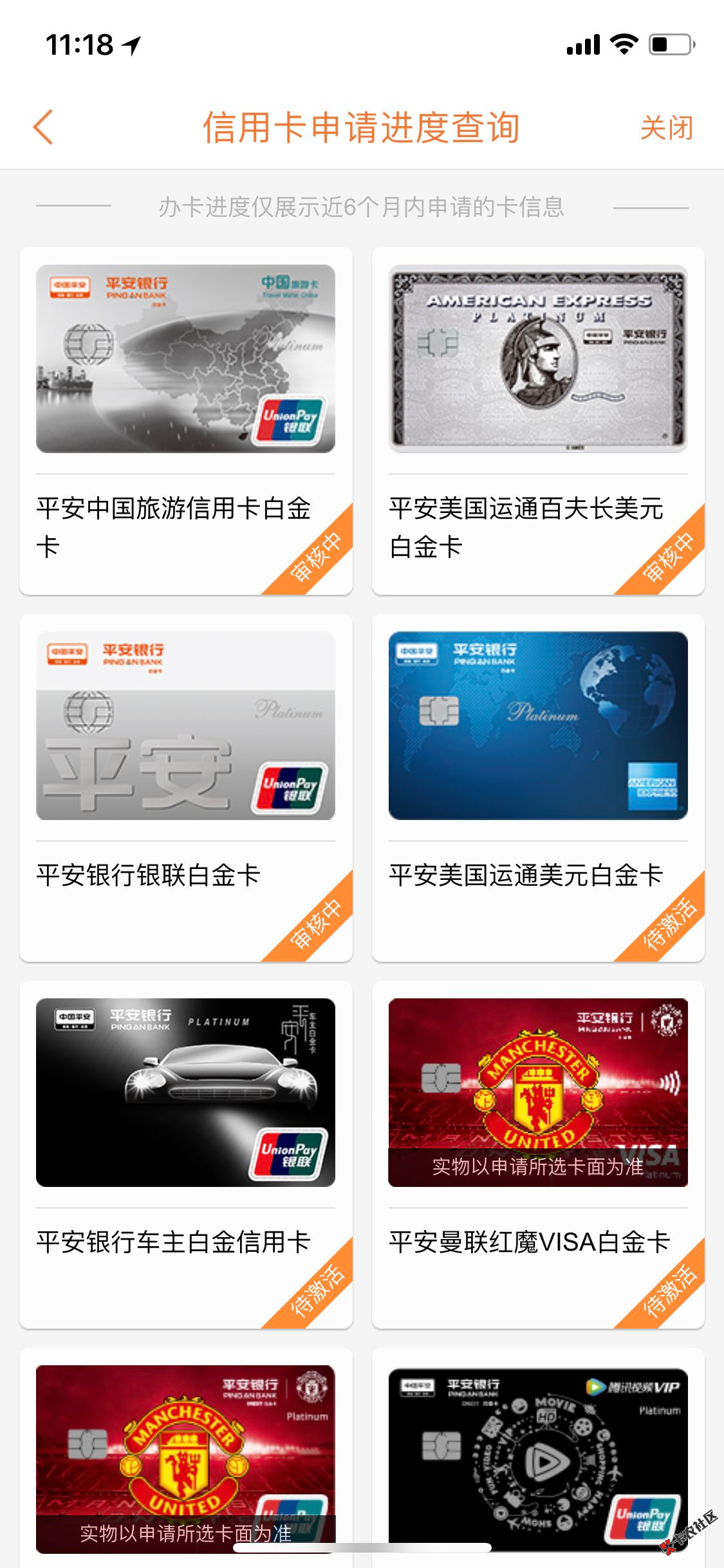The height and width of the screenshot is (1568, 724).
Task: Open 平安美国运通百夫长美元白金卡 card status
Action: pyautogui.click(x=538, y=421)
